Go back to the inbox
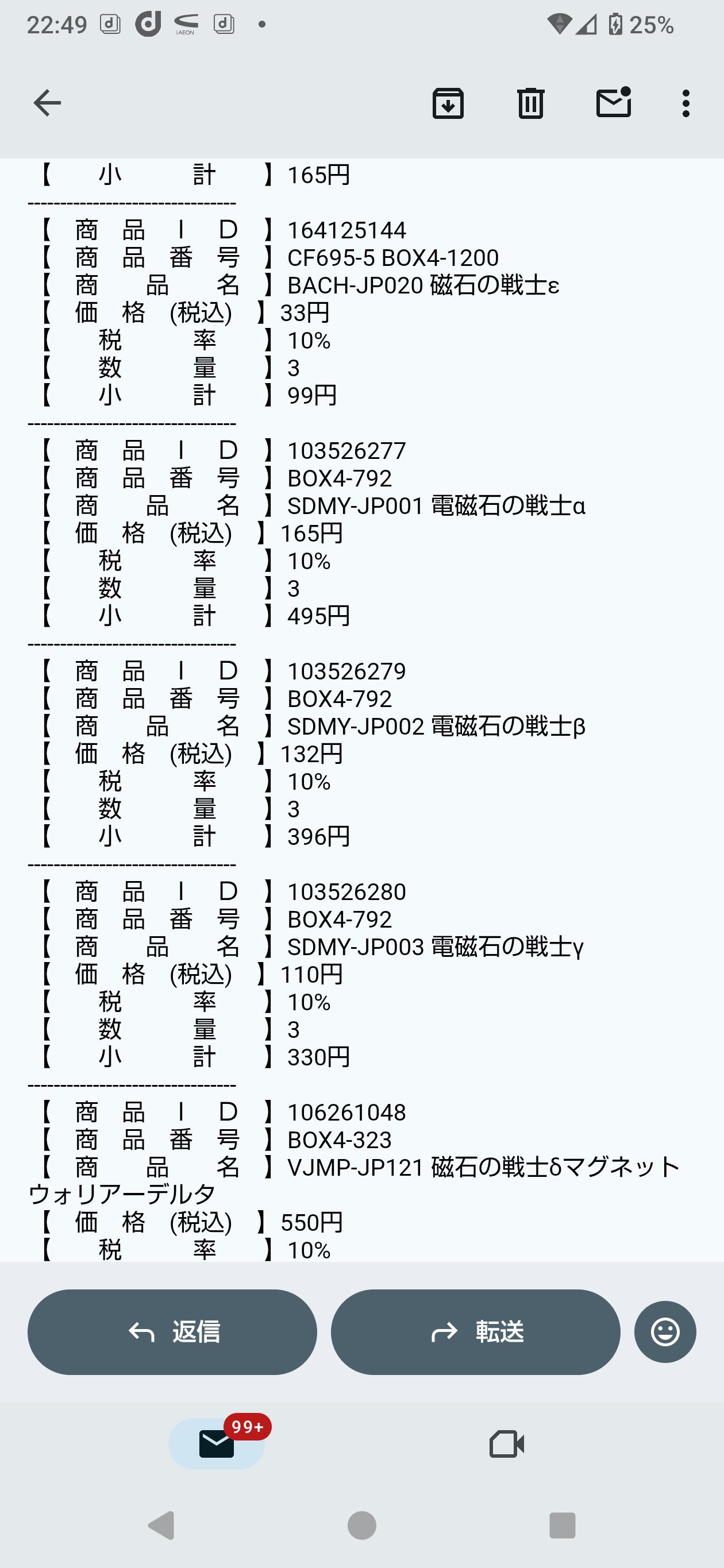 tap(47, 102)
